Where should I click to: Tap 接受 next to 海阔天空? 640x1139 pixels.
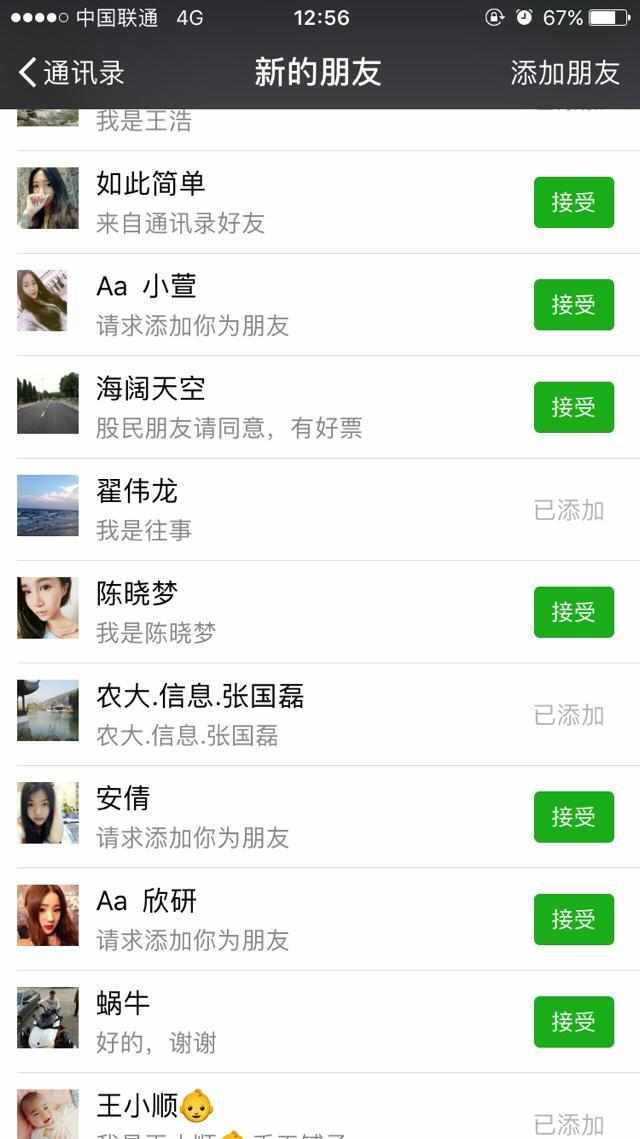(573, 407)
